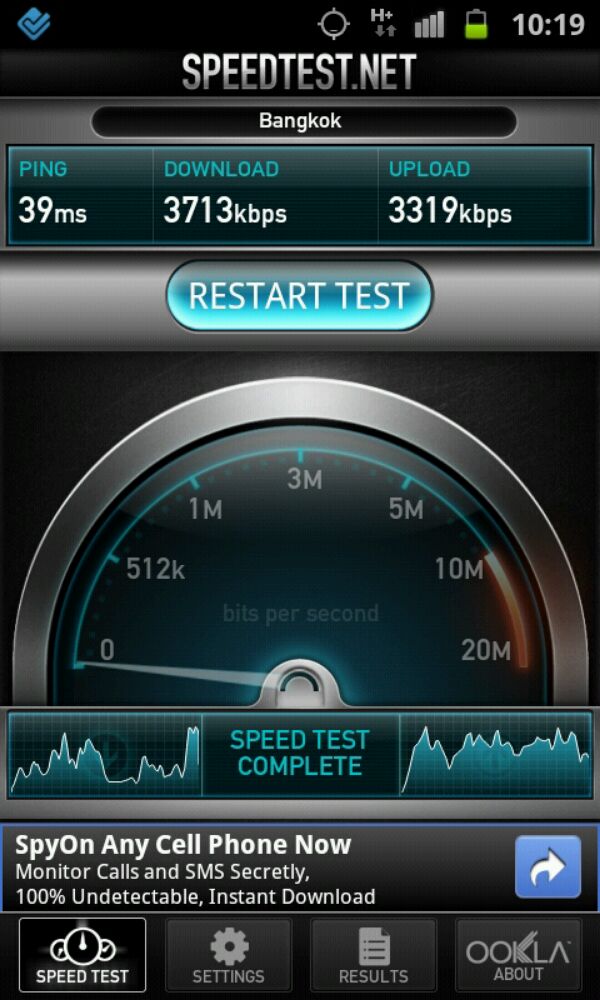Open the SpyOn ad arrow button
Image resolution: width=600 pixels, height=1000 pixels.
(x=547, y=866)
